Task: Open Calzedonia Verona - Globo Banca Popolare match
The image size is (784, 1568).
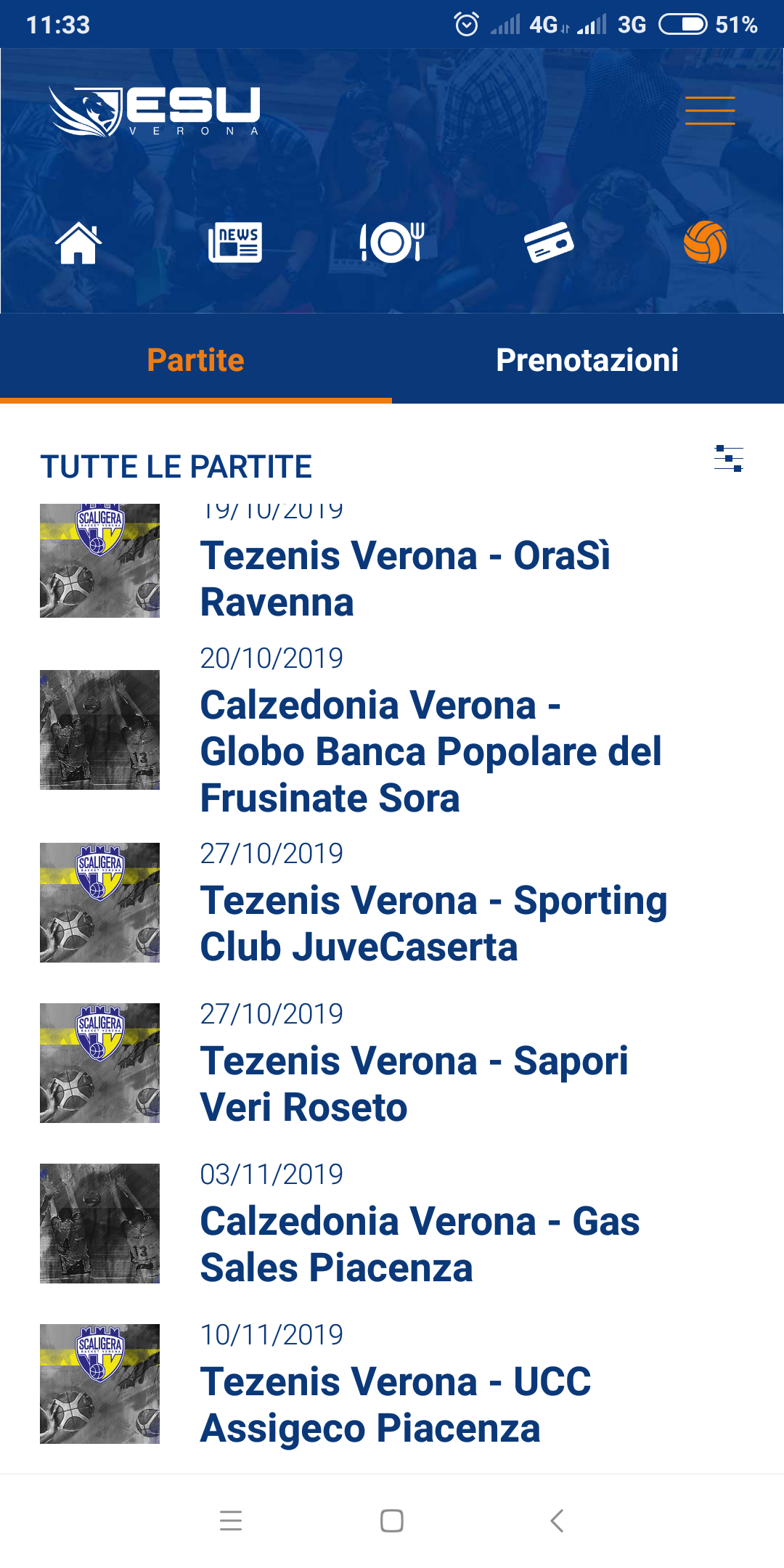Action: pos(430,751)
